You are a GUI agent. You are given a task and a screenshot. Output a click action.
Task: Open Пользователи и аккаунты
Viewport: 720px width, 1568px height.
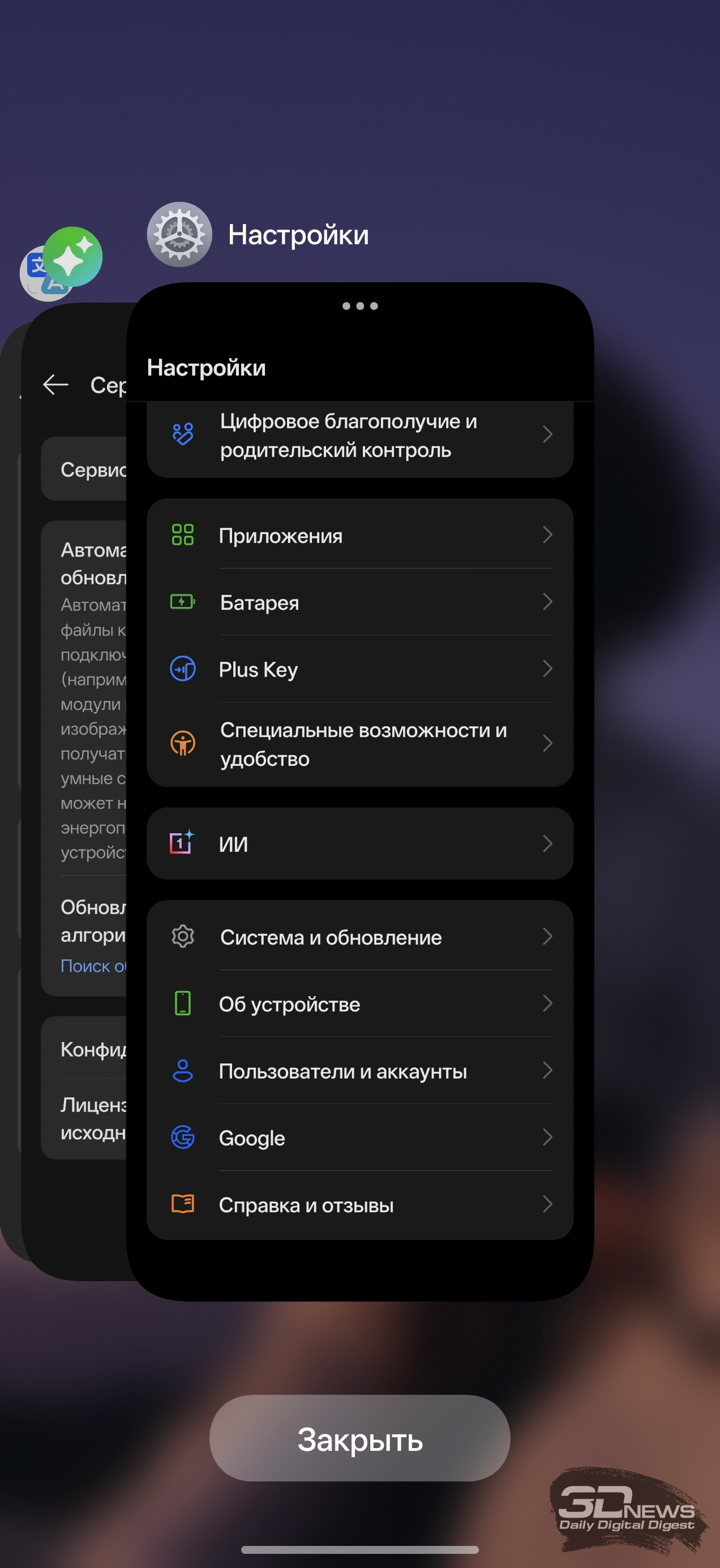(359, 1071)
